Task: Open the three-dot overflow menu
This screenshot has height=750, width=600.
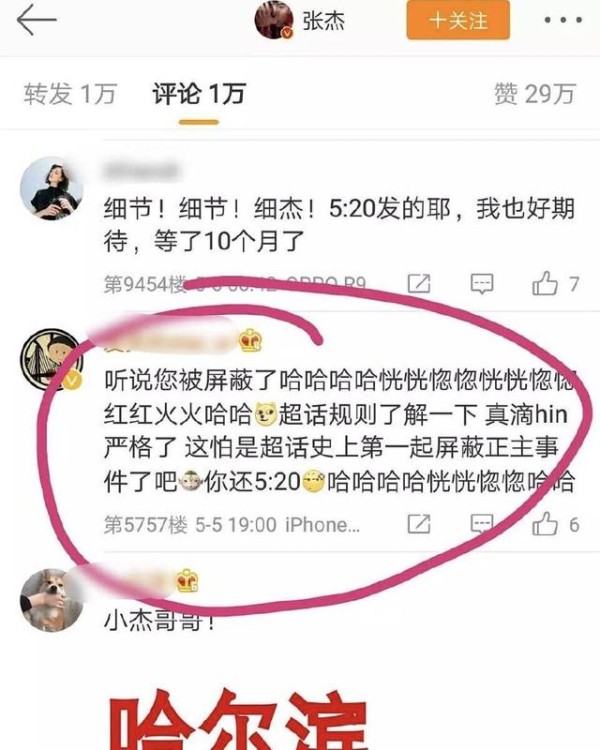Action: coord(561,20)
